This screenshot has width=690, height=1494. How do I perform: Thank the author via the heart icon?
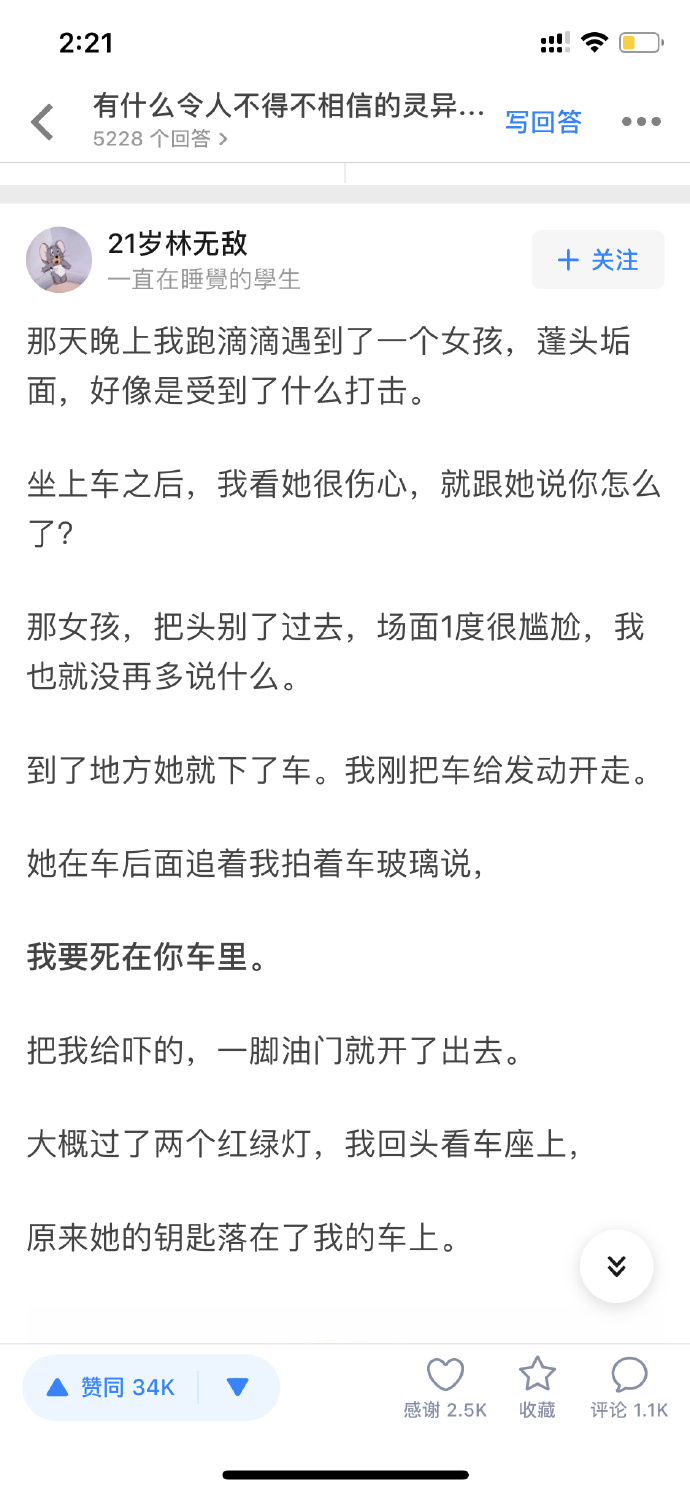[x=445, y=1387]
